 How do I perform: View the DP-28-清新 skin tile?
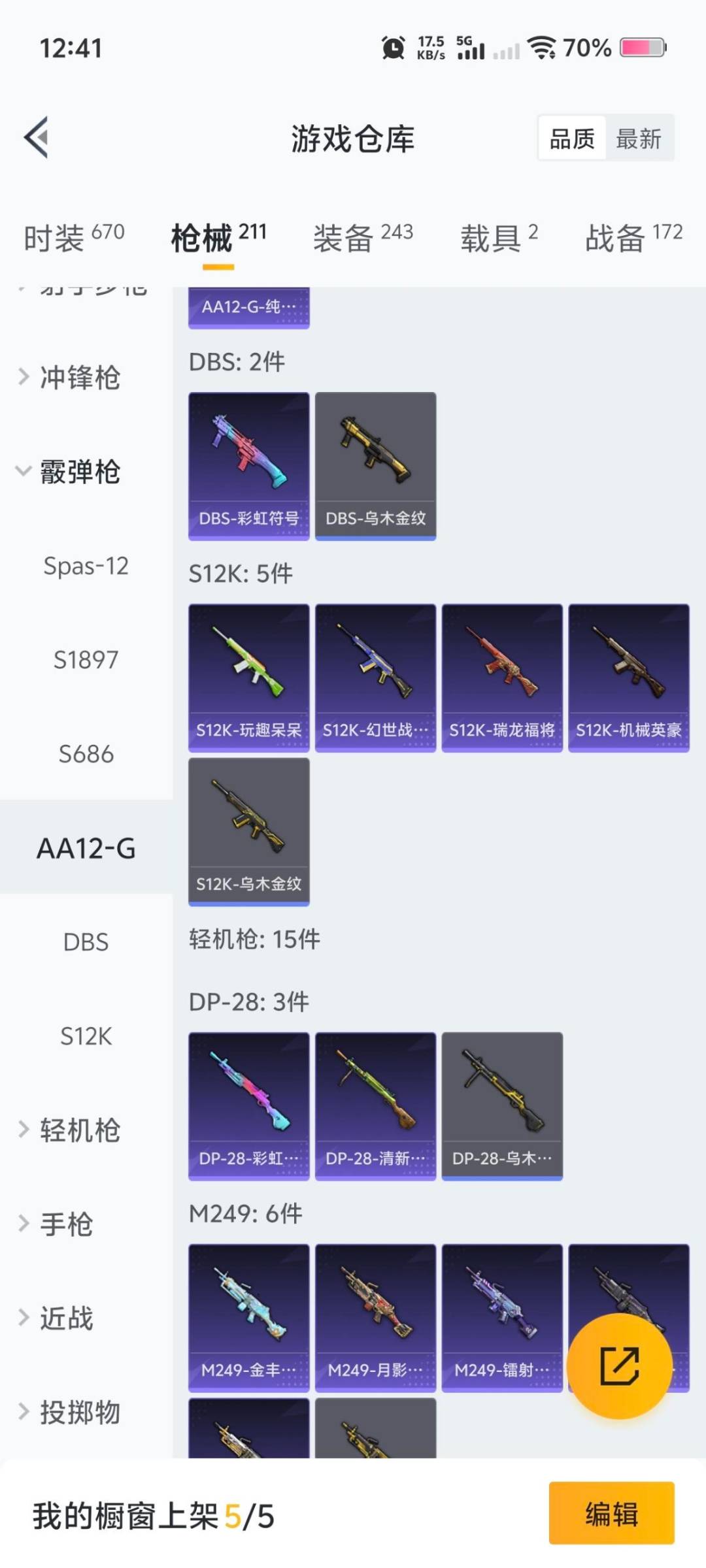[x=375, y=1105]
